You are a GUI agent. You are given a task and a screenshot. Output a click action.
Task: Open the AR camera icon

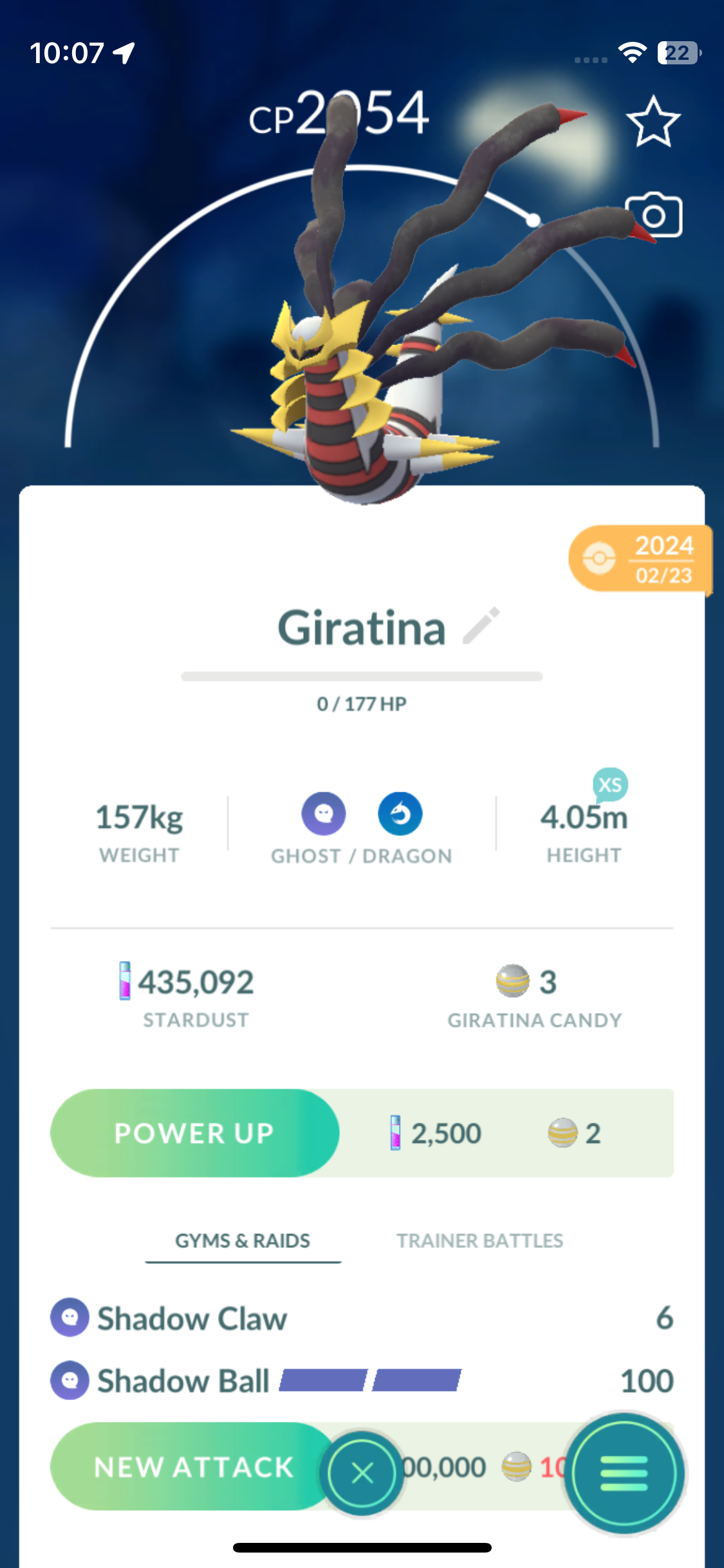(653, 215)
